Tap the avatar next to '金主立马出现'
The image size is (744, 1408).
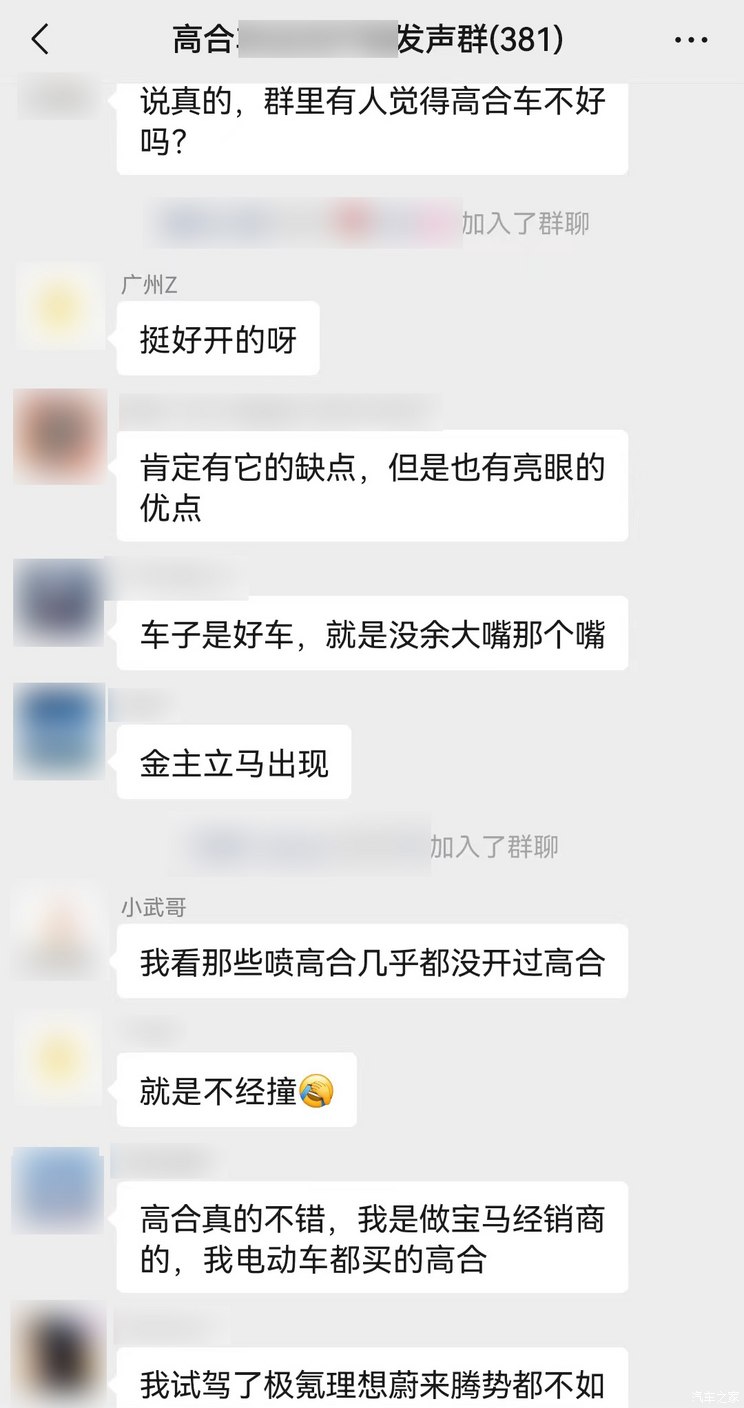pyautogui.click(x=58, y=731)
